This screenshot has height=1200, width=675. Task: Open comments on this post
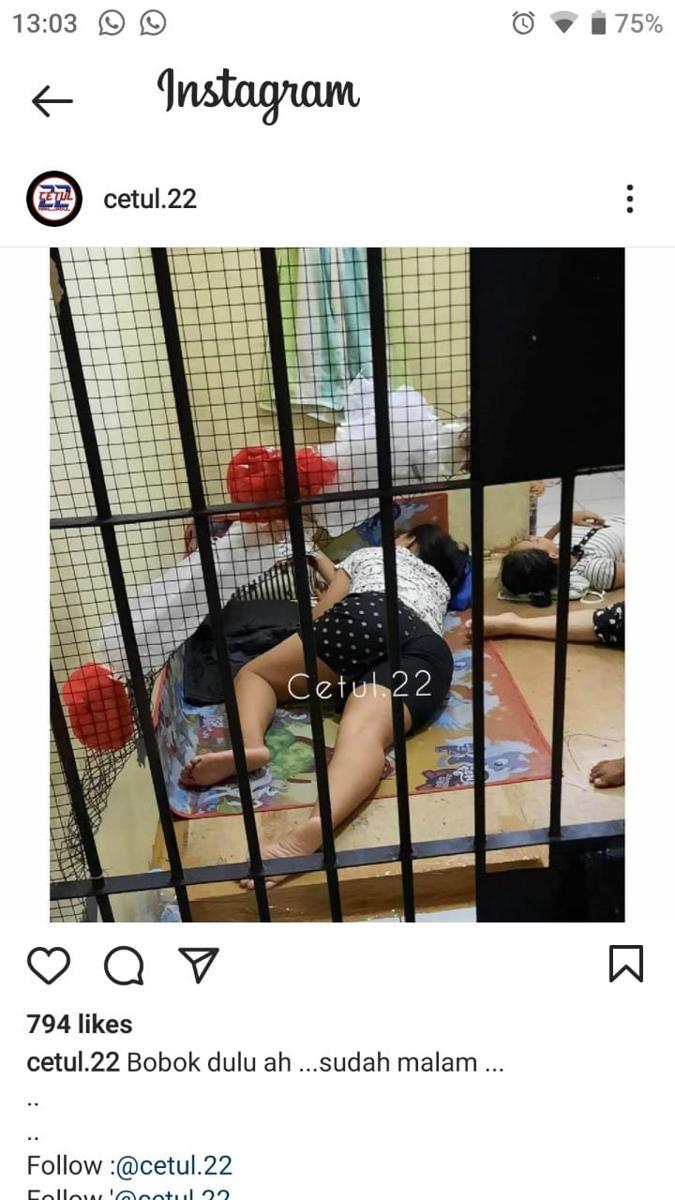pos(124,965)
